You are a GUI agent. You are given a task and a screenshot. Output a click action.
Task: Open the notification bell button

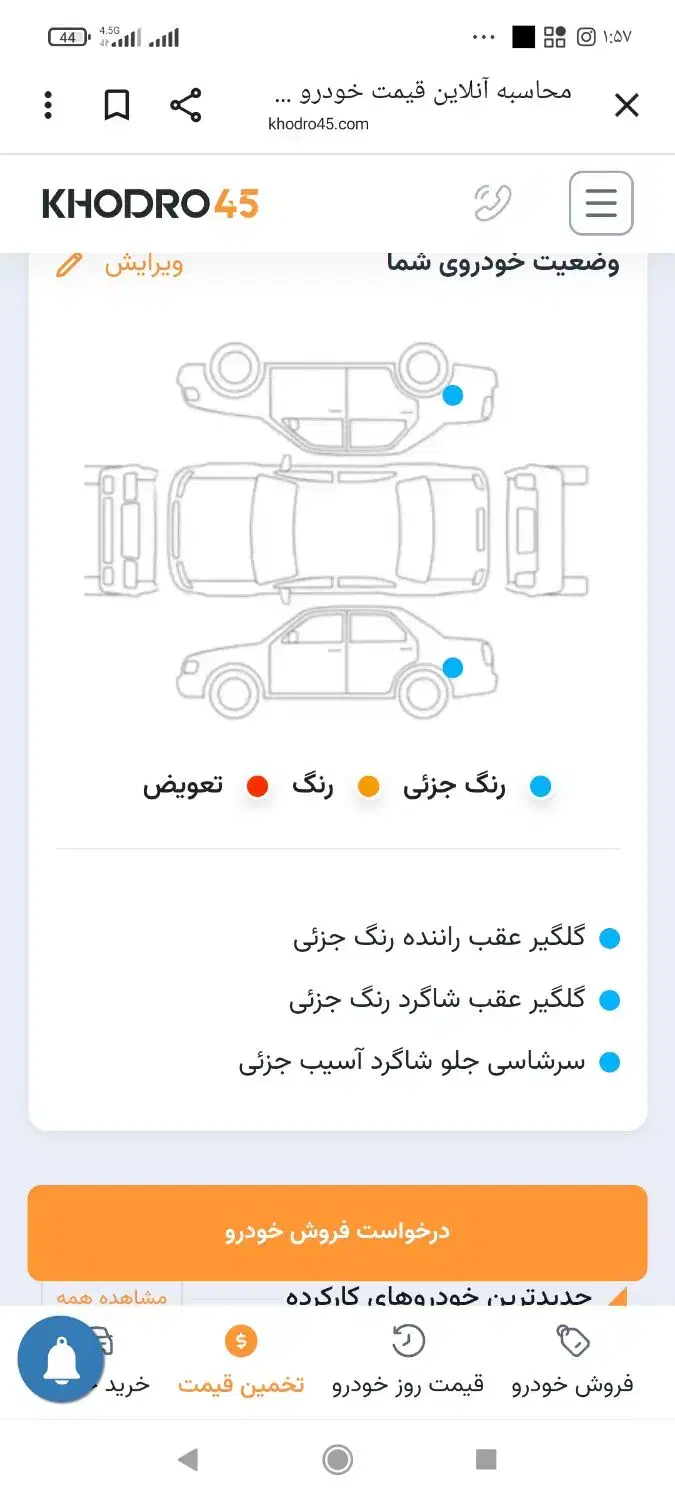[61, 1360]
